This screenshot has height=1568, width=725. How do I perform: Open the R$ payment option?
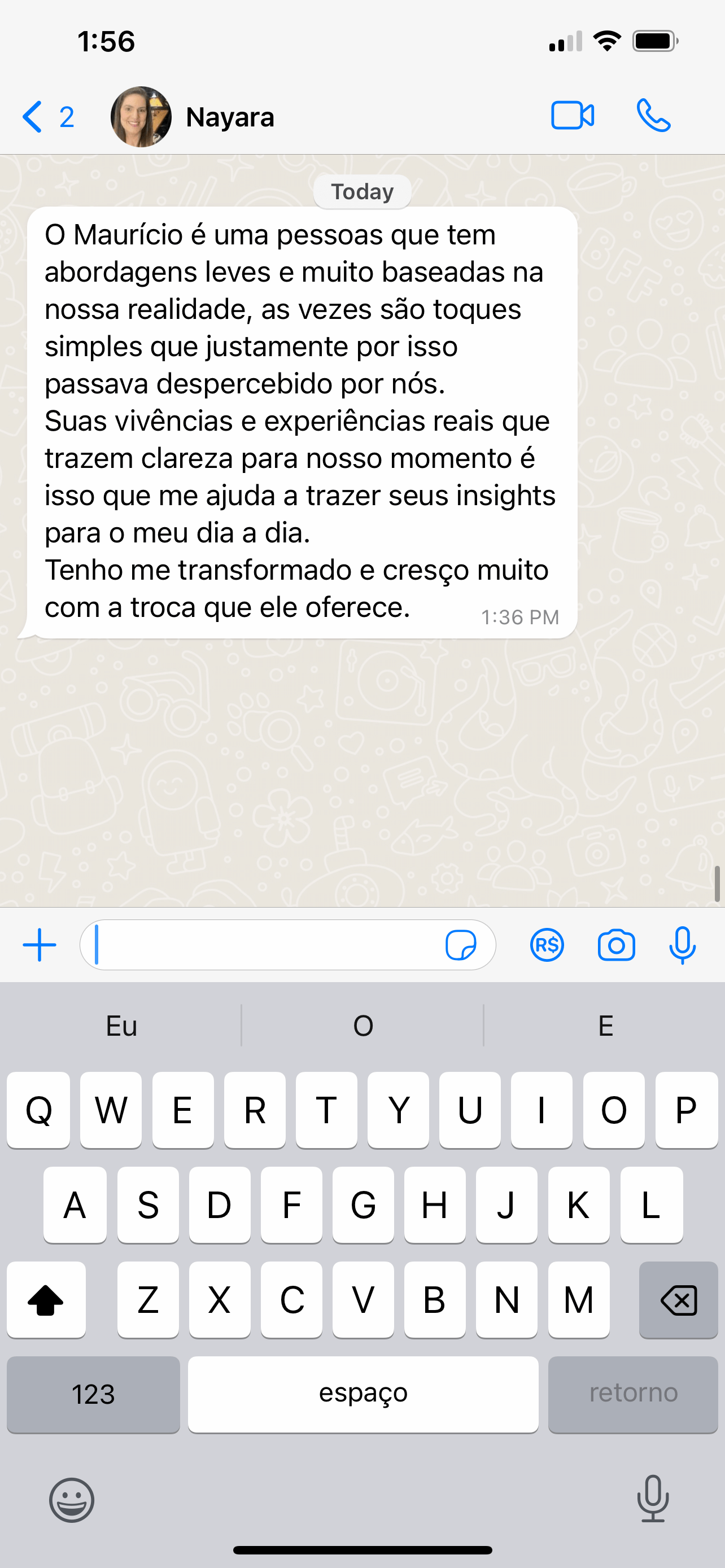coord(547,945)
